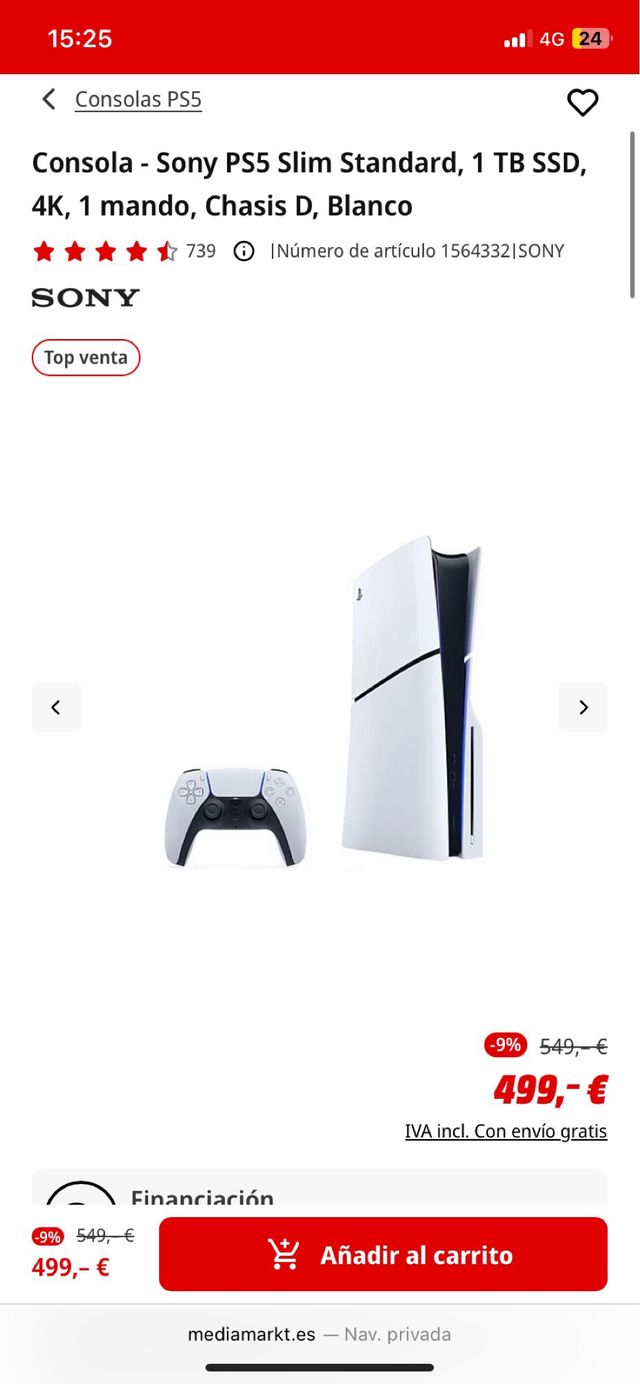Go back to Consolas PS5
Viewport: 640px width, 1384px height.
click(x=49, y=99)
